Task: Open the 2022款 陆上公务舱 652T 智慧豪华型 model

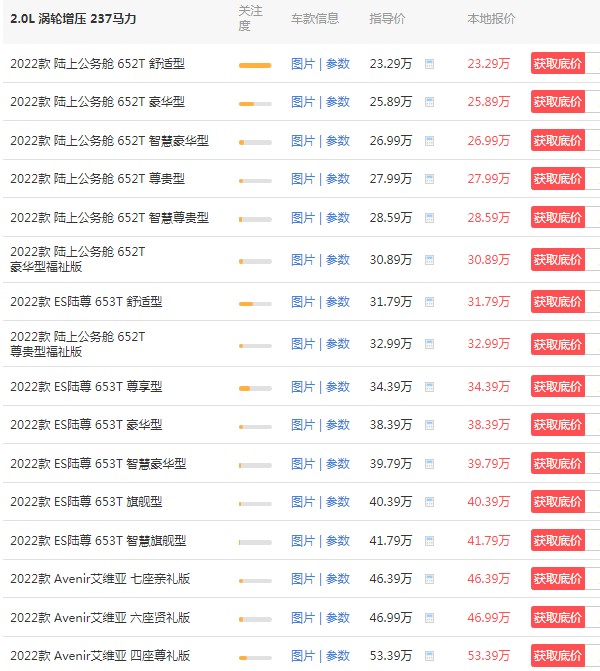Action: click(x=109, y=140)
